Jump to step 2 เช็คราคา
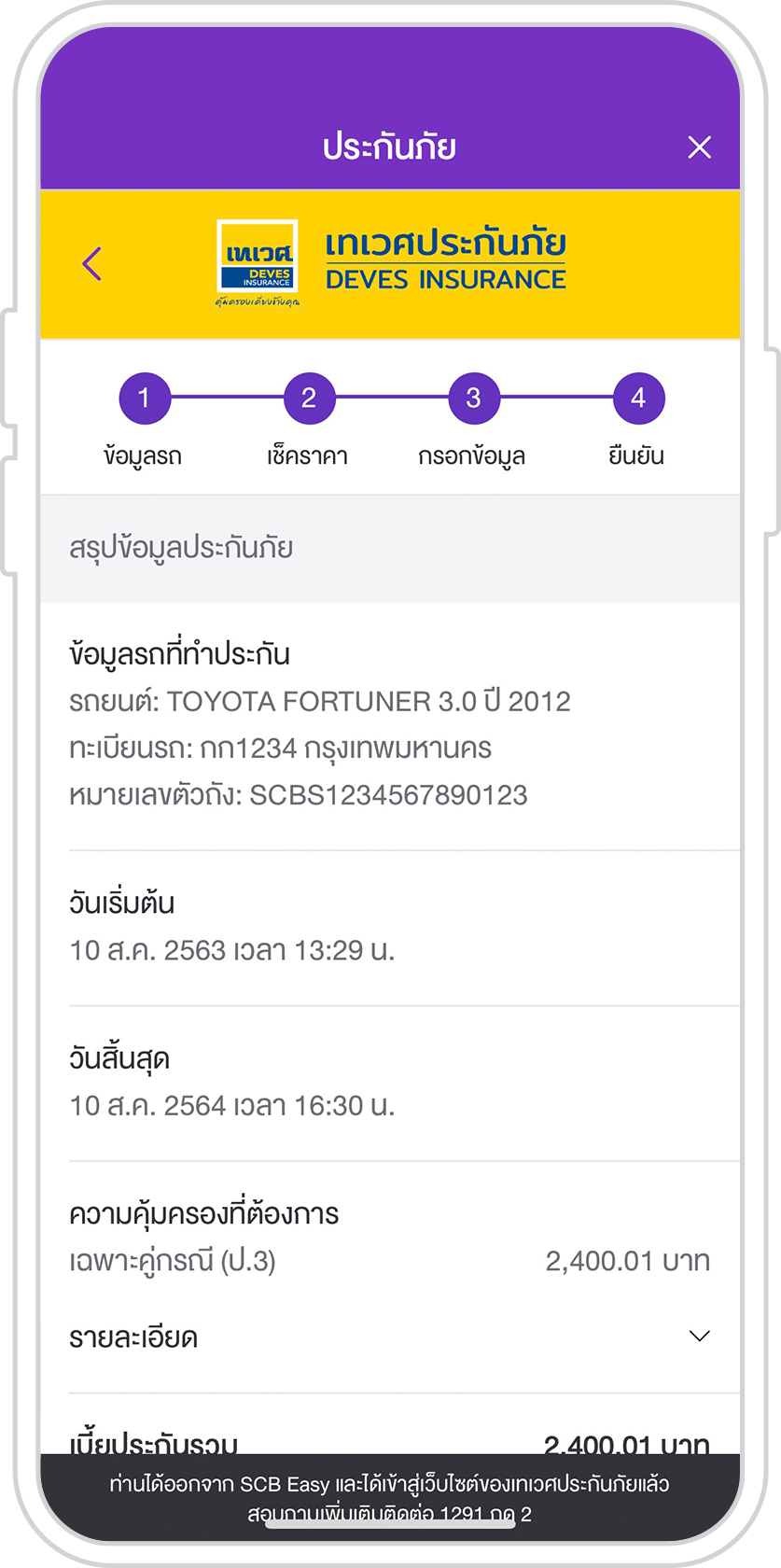The image size is (781, 1568). (x=309, y=399)
